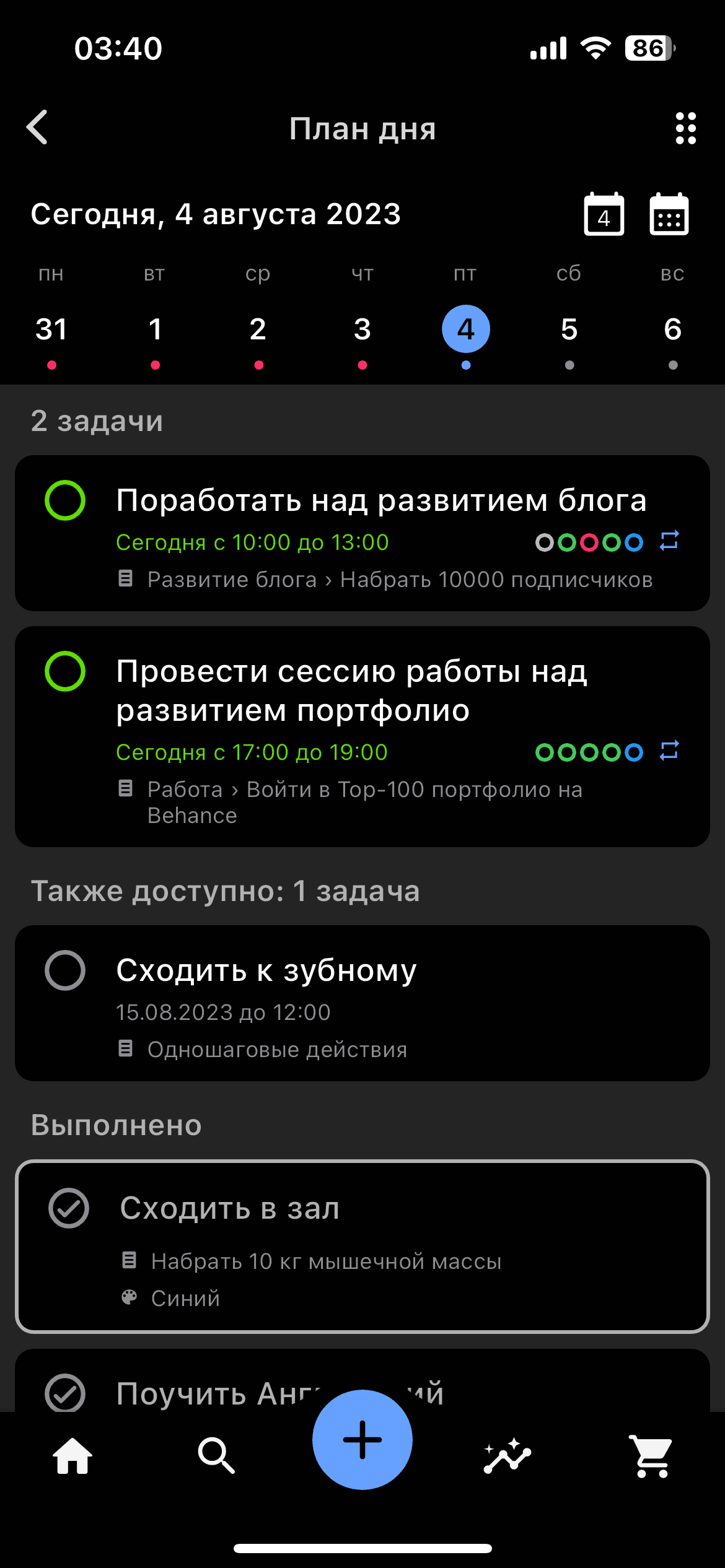
Task: Mark "Поработать над развитием блога" as done
Action: click(x=65, y=500)
